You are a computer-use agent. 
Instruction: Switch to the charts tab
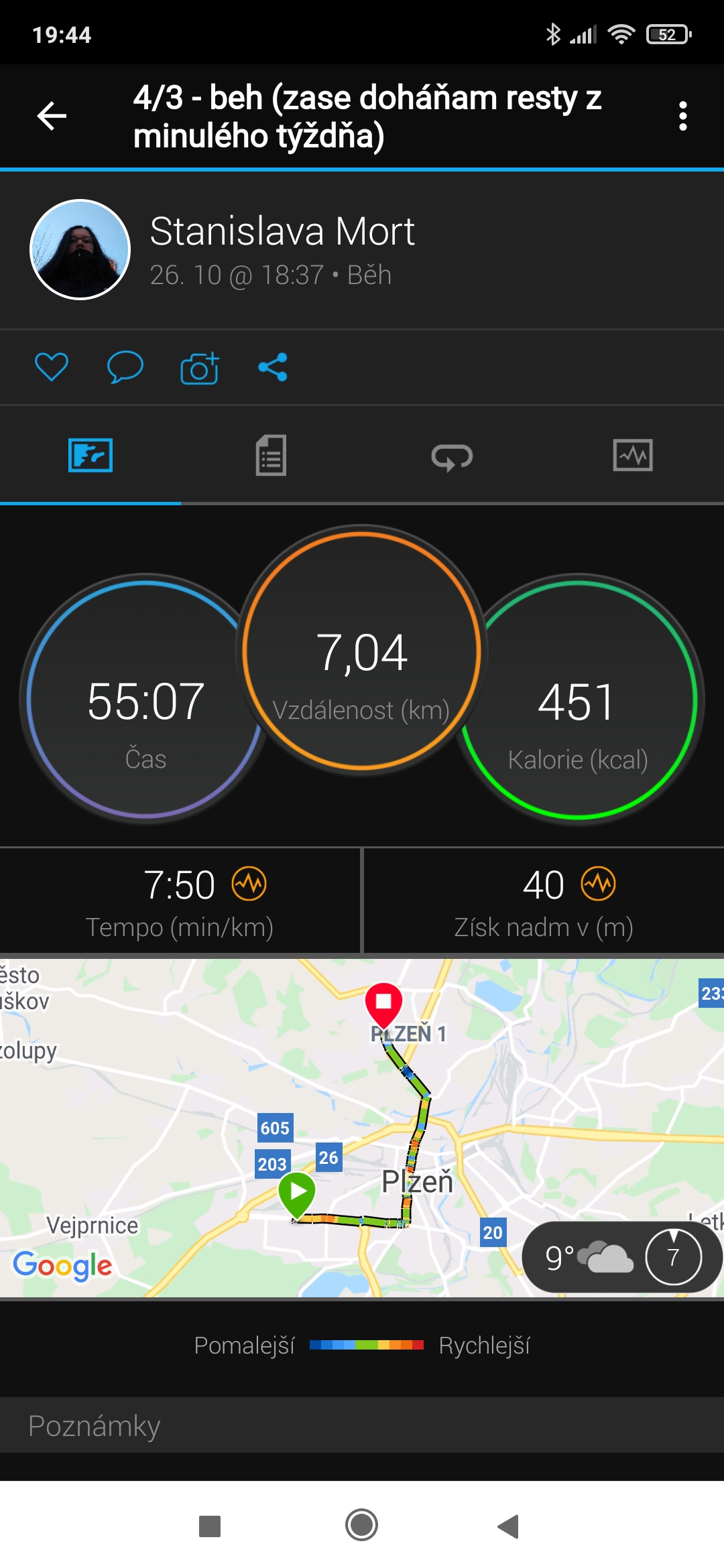coord(633,455)
